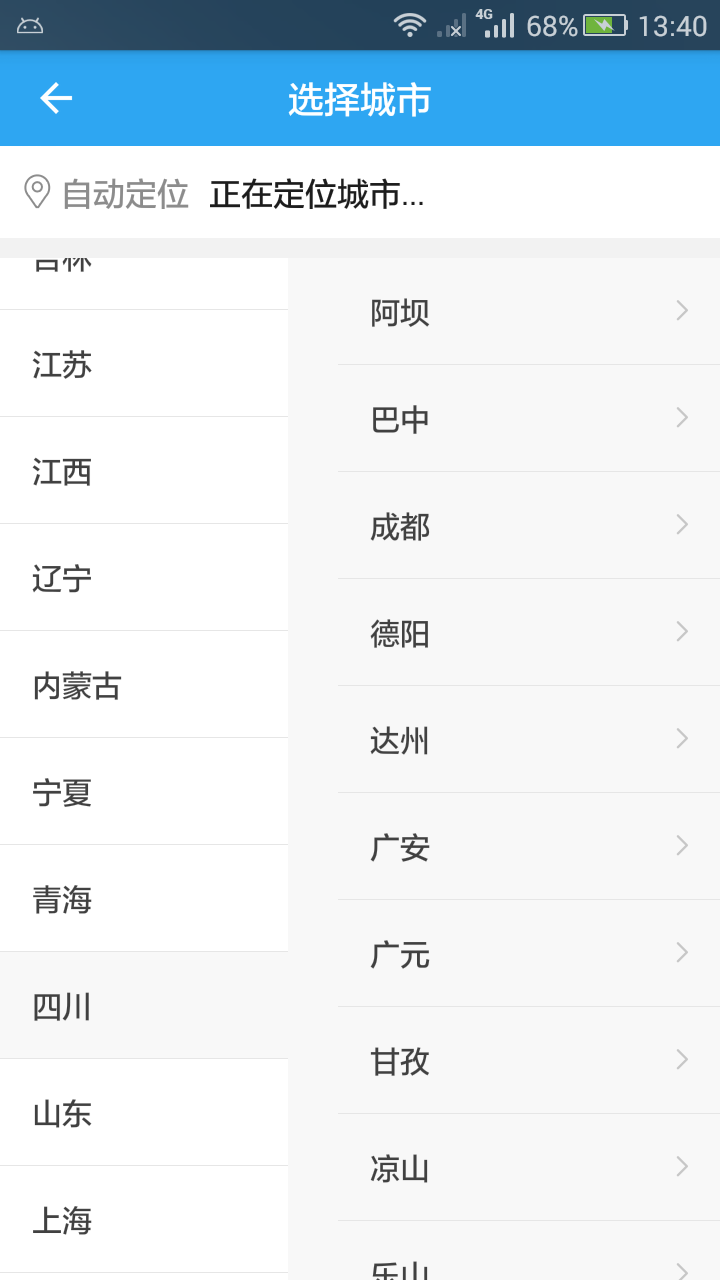The width and height of the screenshot is (720, 1280).
Task: Select the city 广安
Action: click(529, 847)
